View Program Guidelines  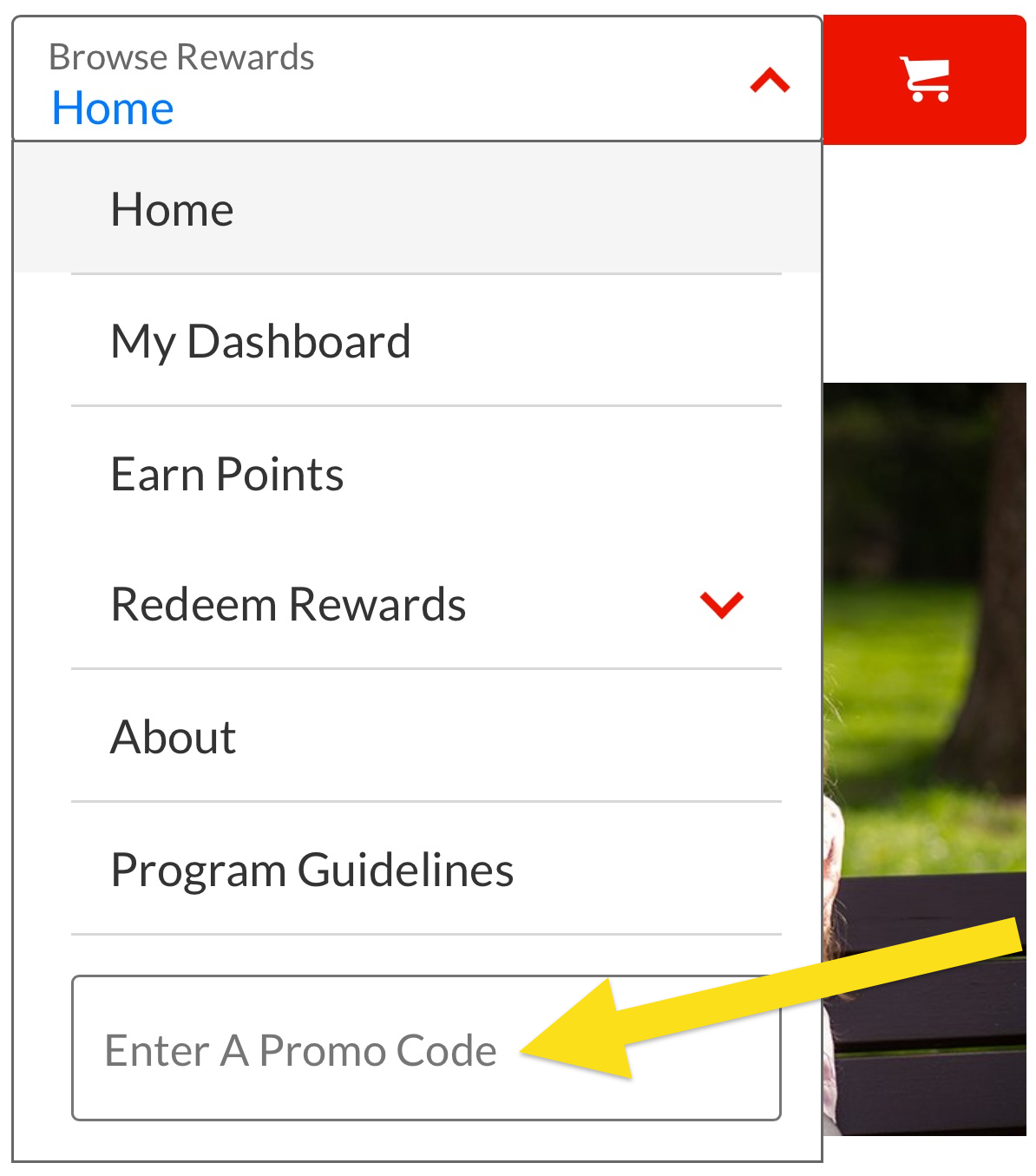pos(312,870)
